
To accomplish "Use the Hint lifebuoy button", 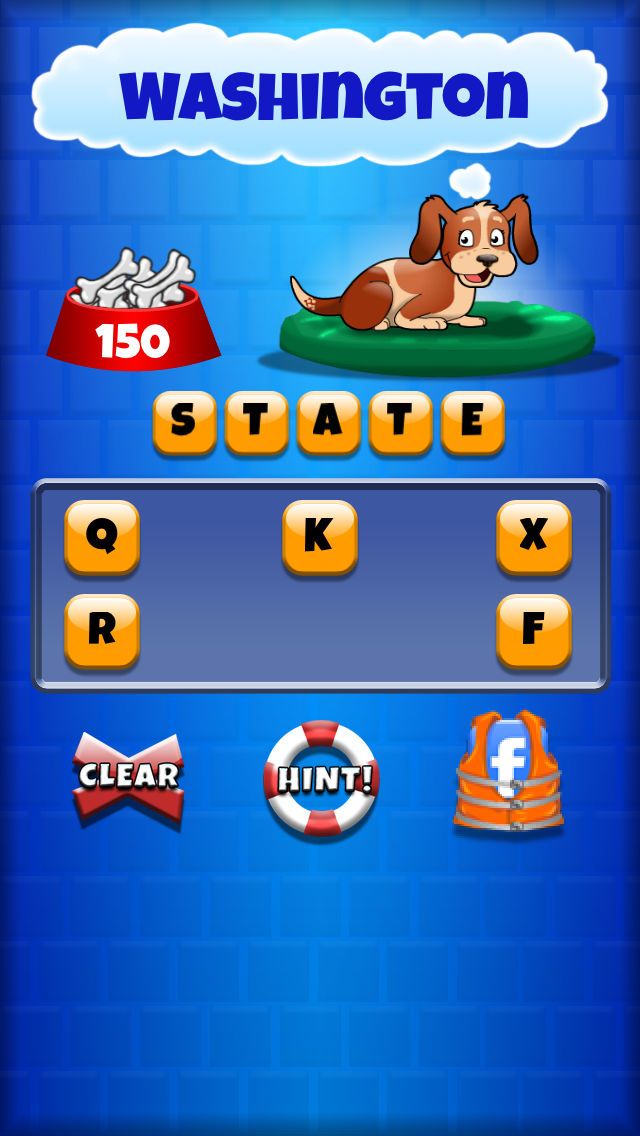I will click(x=322, y=779).
